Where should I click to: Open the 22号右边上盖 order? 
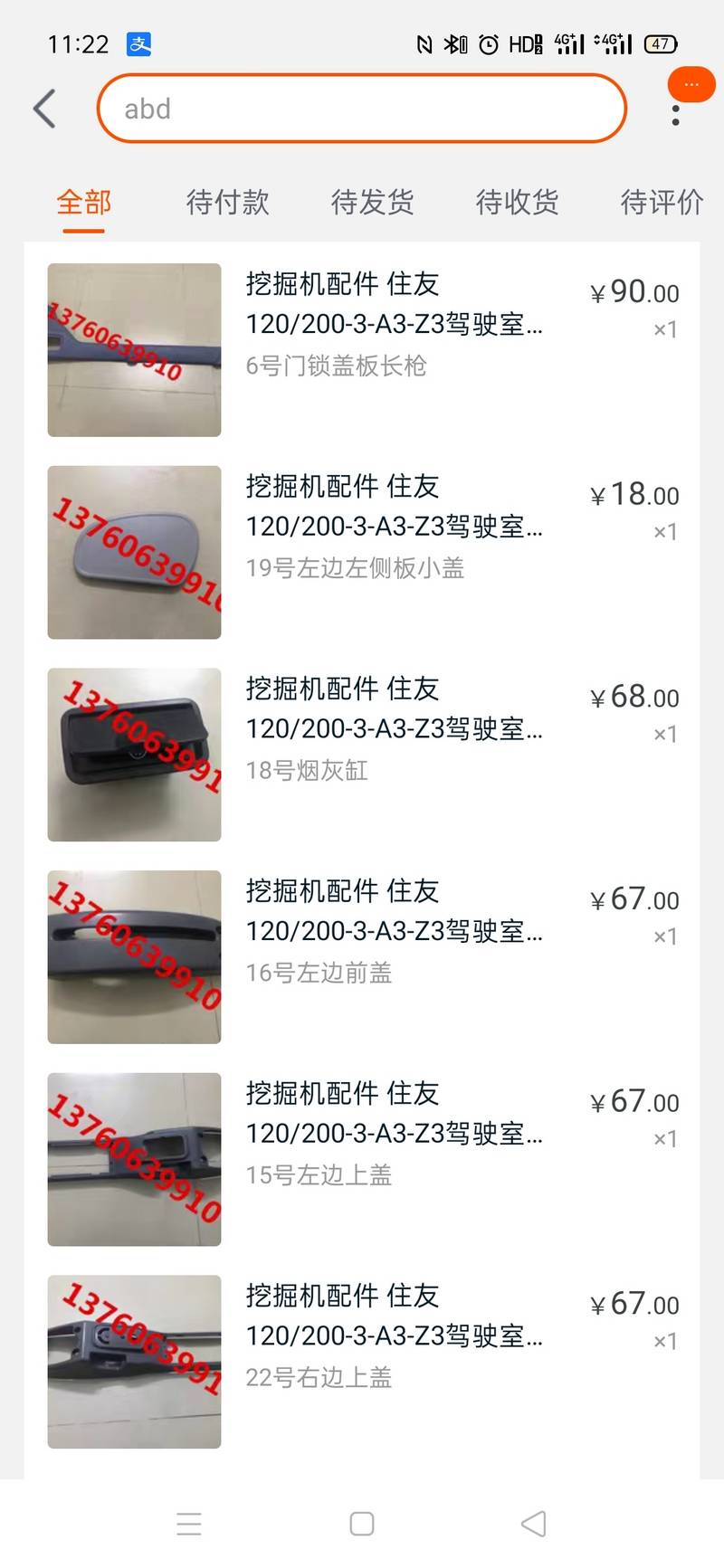click(x=362, y=1362)
